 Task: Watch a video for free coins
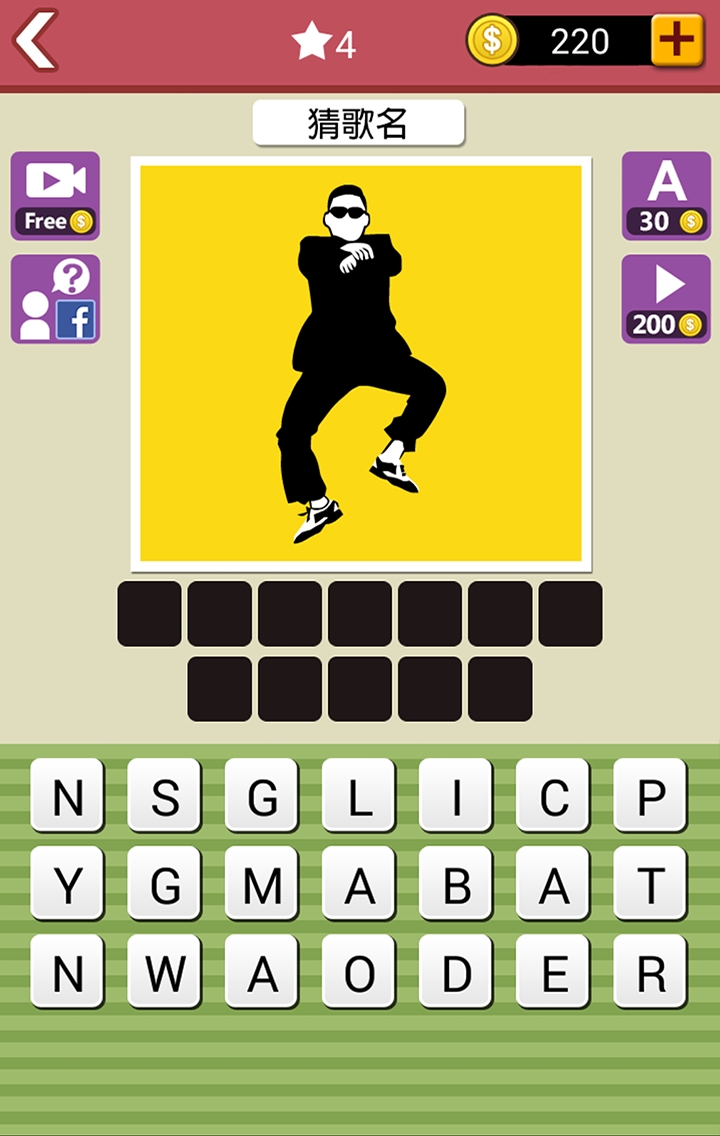[55, 196]
